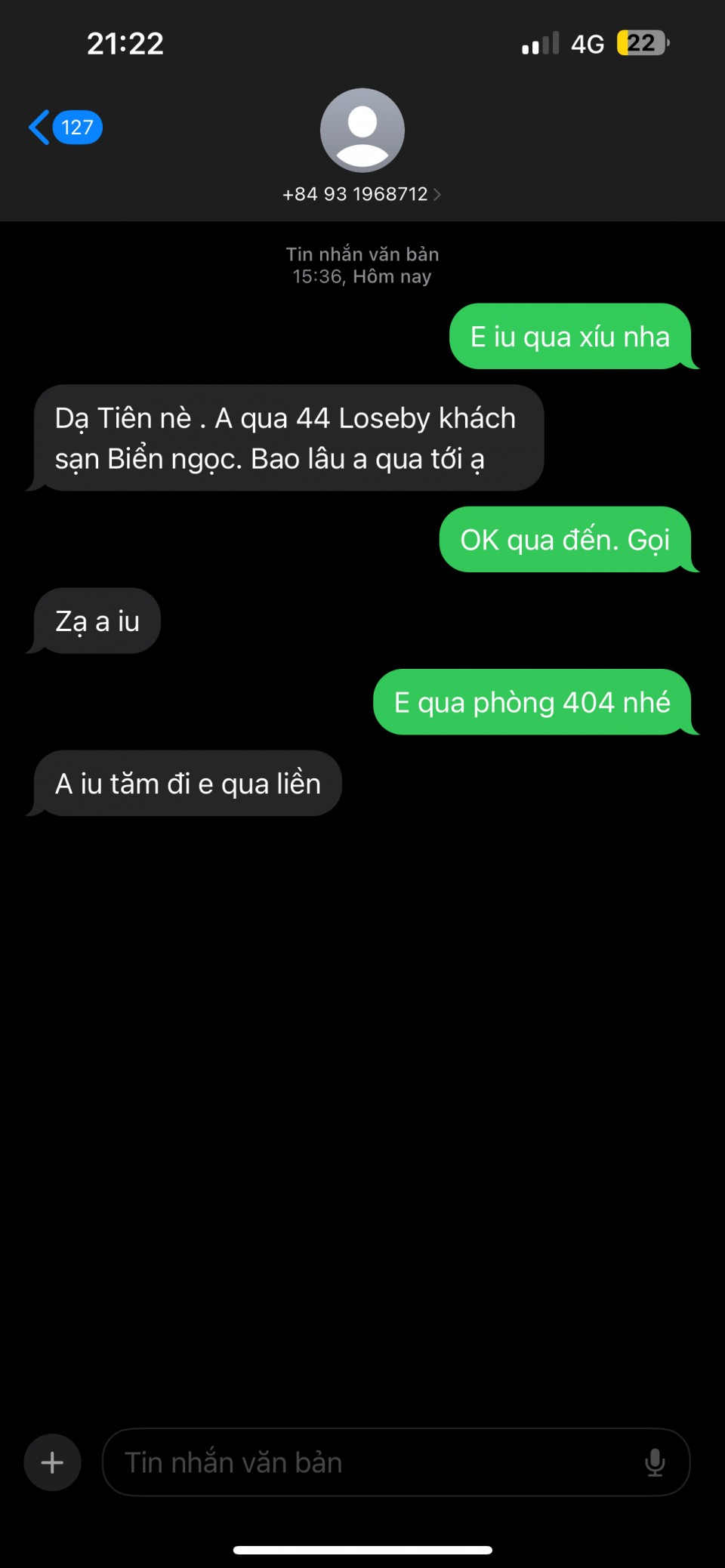Go back to the messages list
725x1568 pixels.
point(64,127)
